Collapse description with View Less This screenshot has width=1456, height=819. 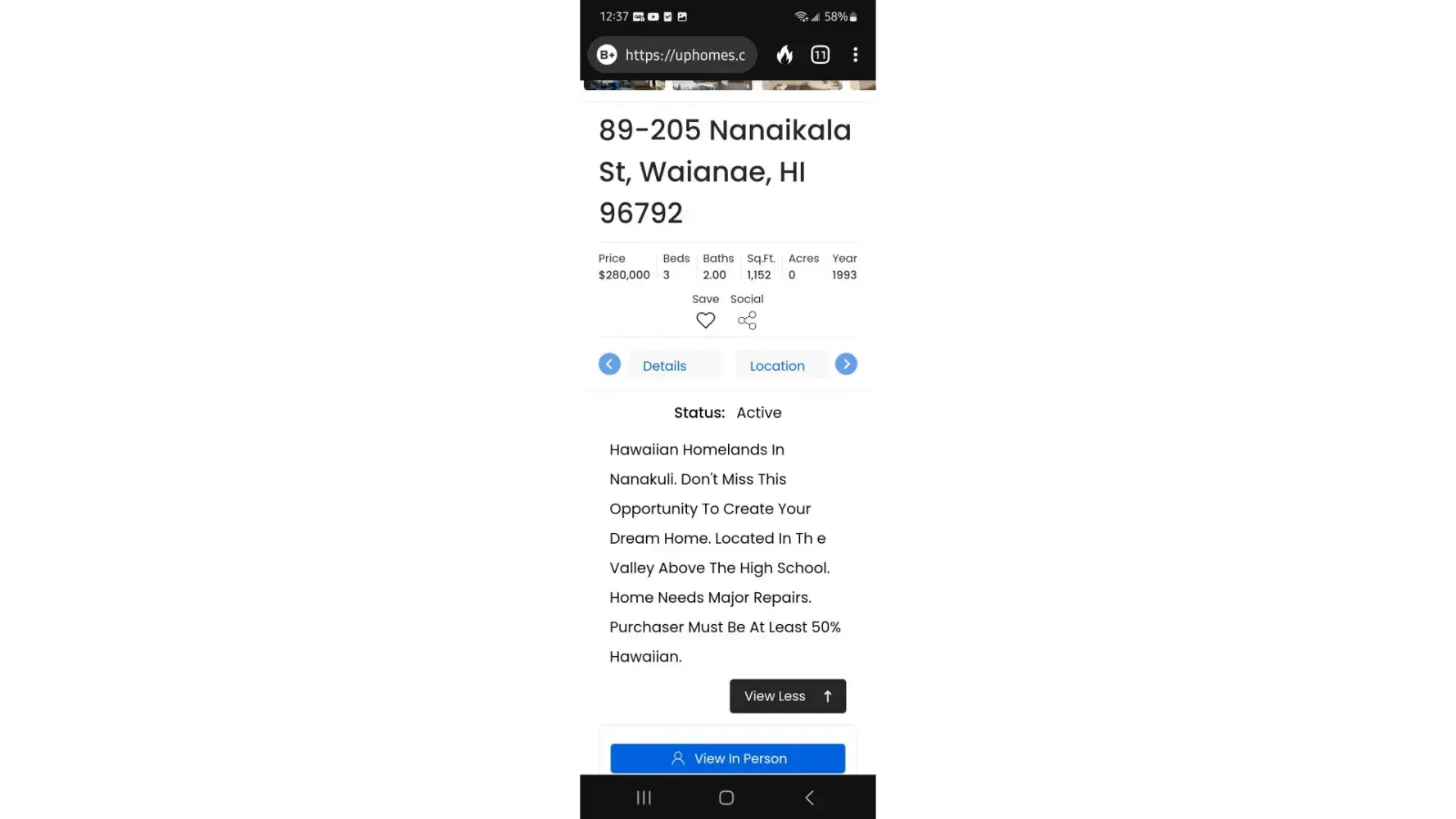787,696
